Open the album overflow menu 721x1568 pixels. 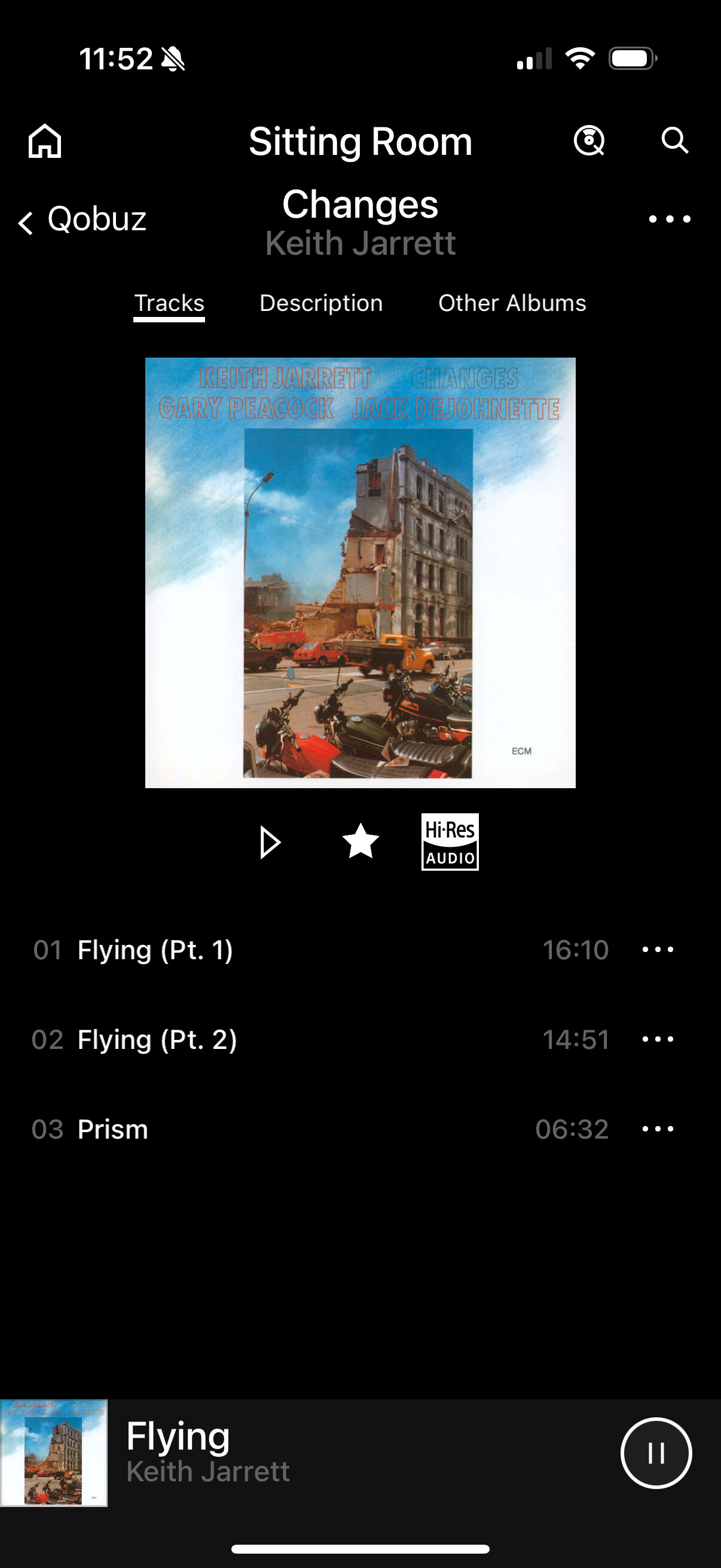click(x=669, y=219)
